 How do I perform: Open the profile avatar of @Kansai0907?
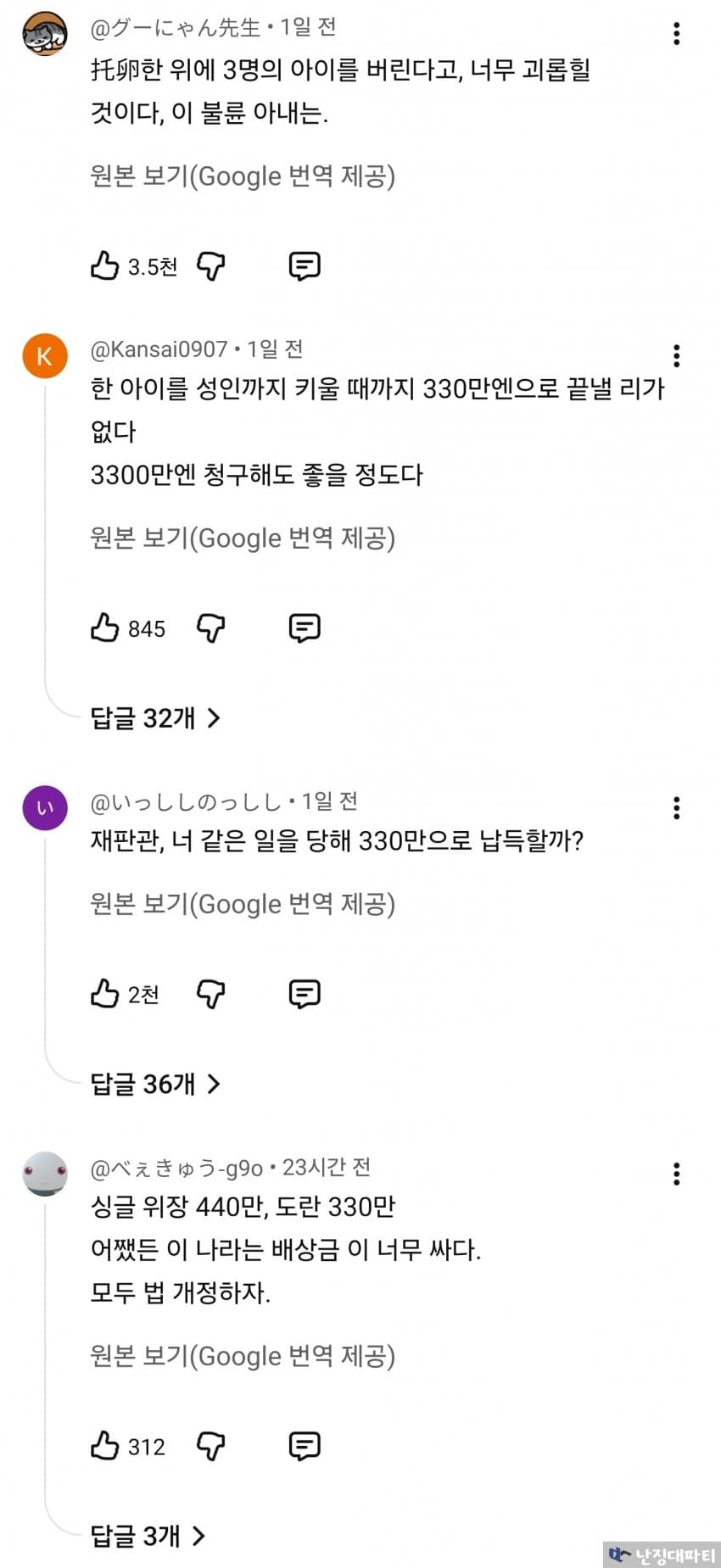(44, 356)
